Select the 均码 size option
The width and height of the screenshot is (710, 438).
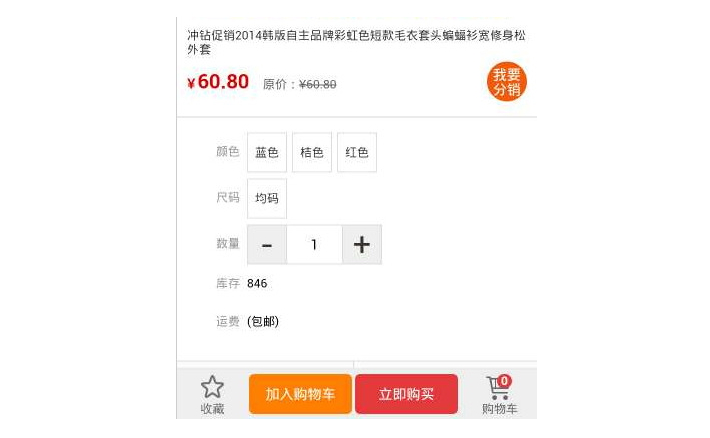click(x=267, y=198)
